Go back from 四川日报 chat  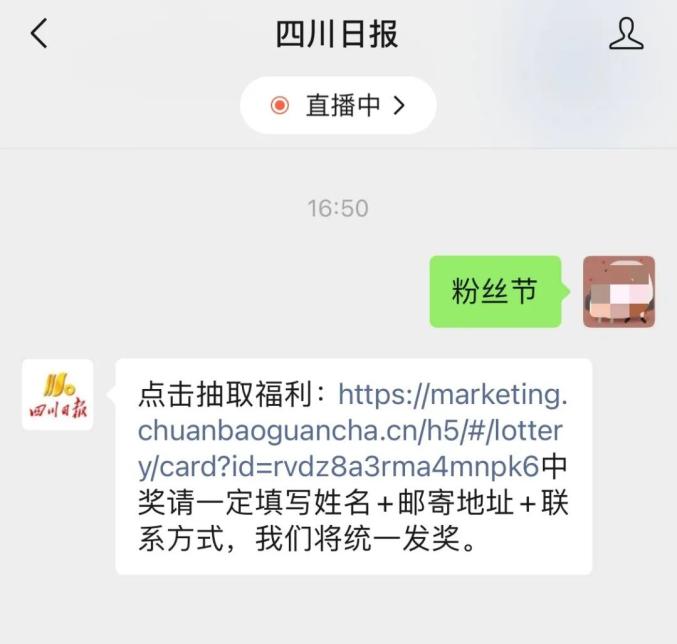coord(39,34)
